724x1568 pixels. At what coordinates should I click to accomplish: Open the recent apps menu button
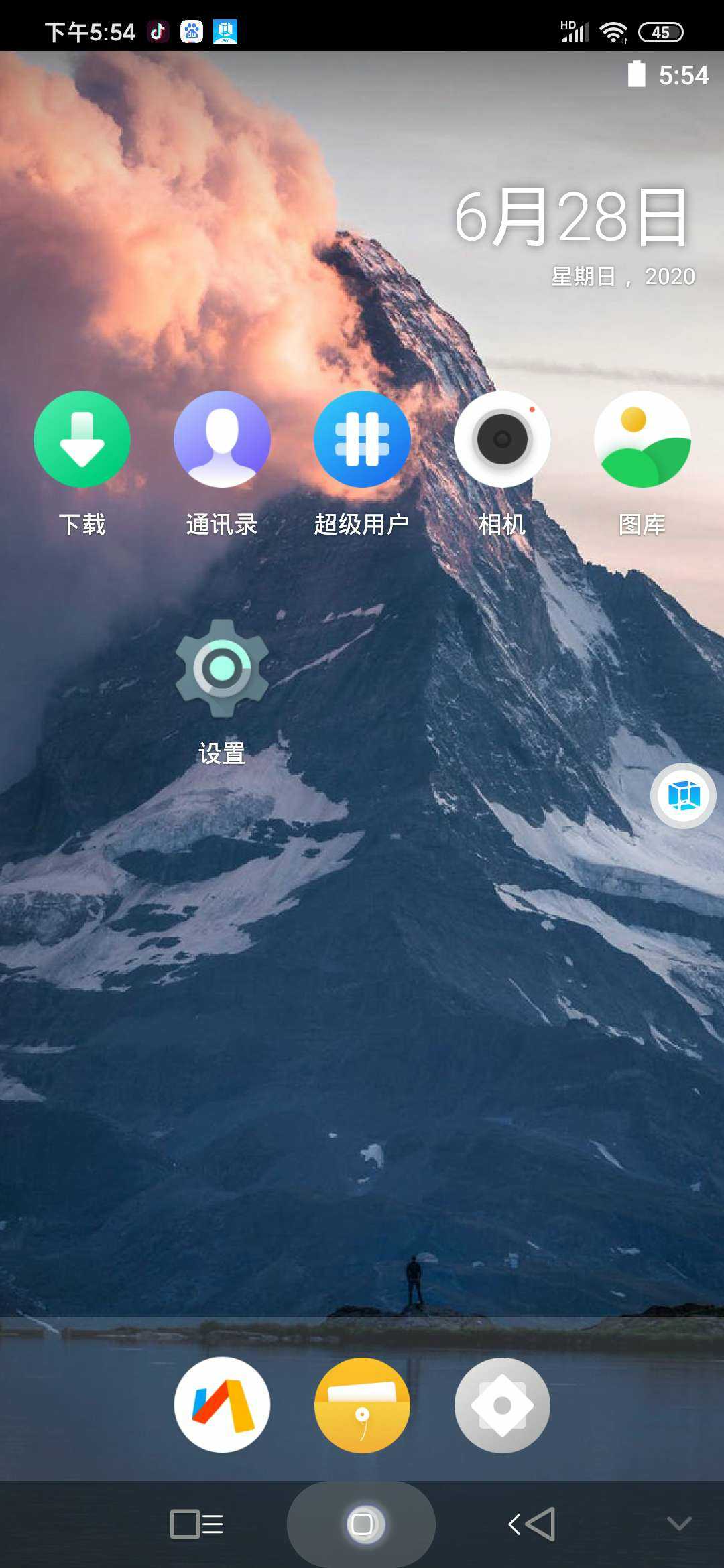(196, 1524)
